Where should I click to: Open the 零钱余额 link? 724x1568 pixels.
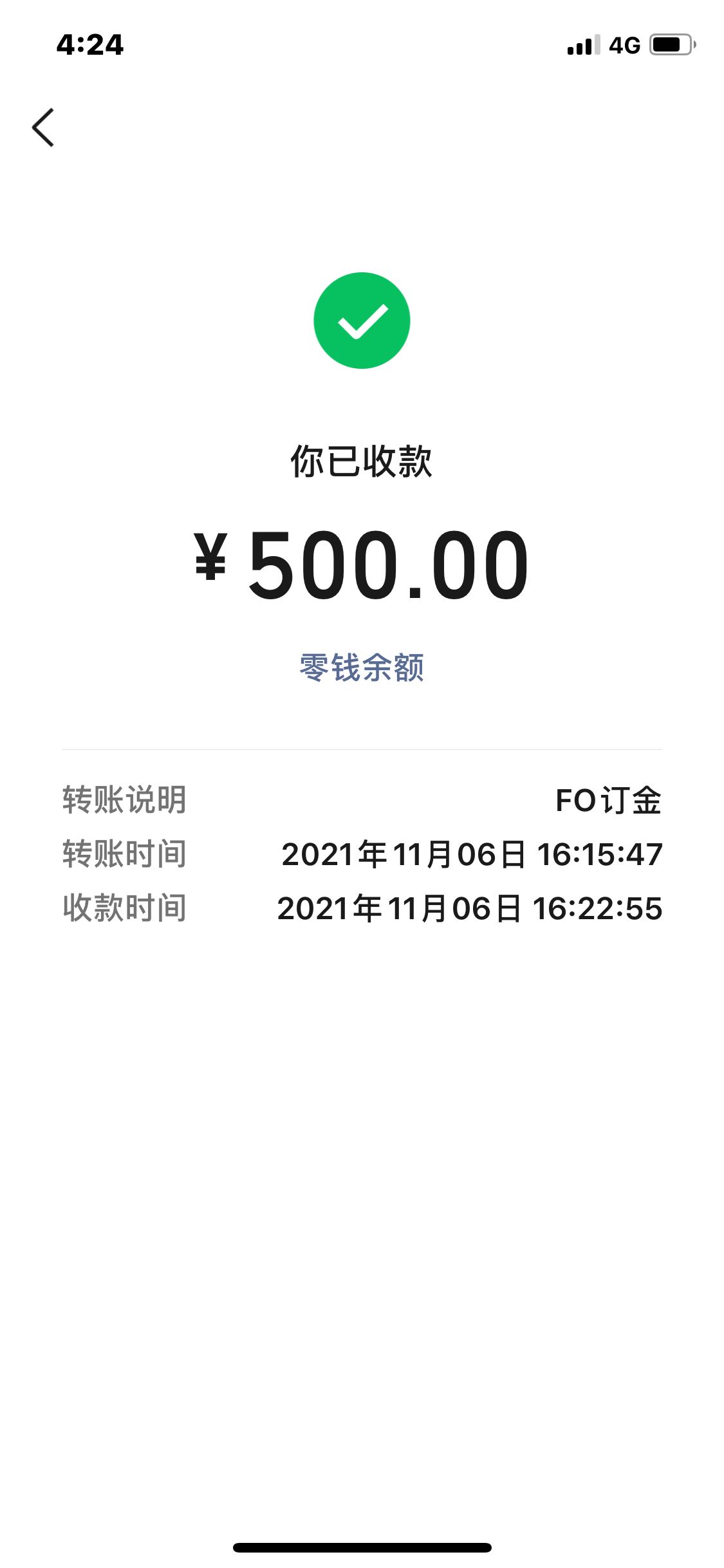coord(362,667)
